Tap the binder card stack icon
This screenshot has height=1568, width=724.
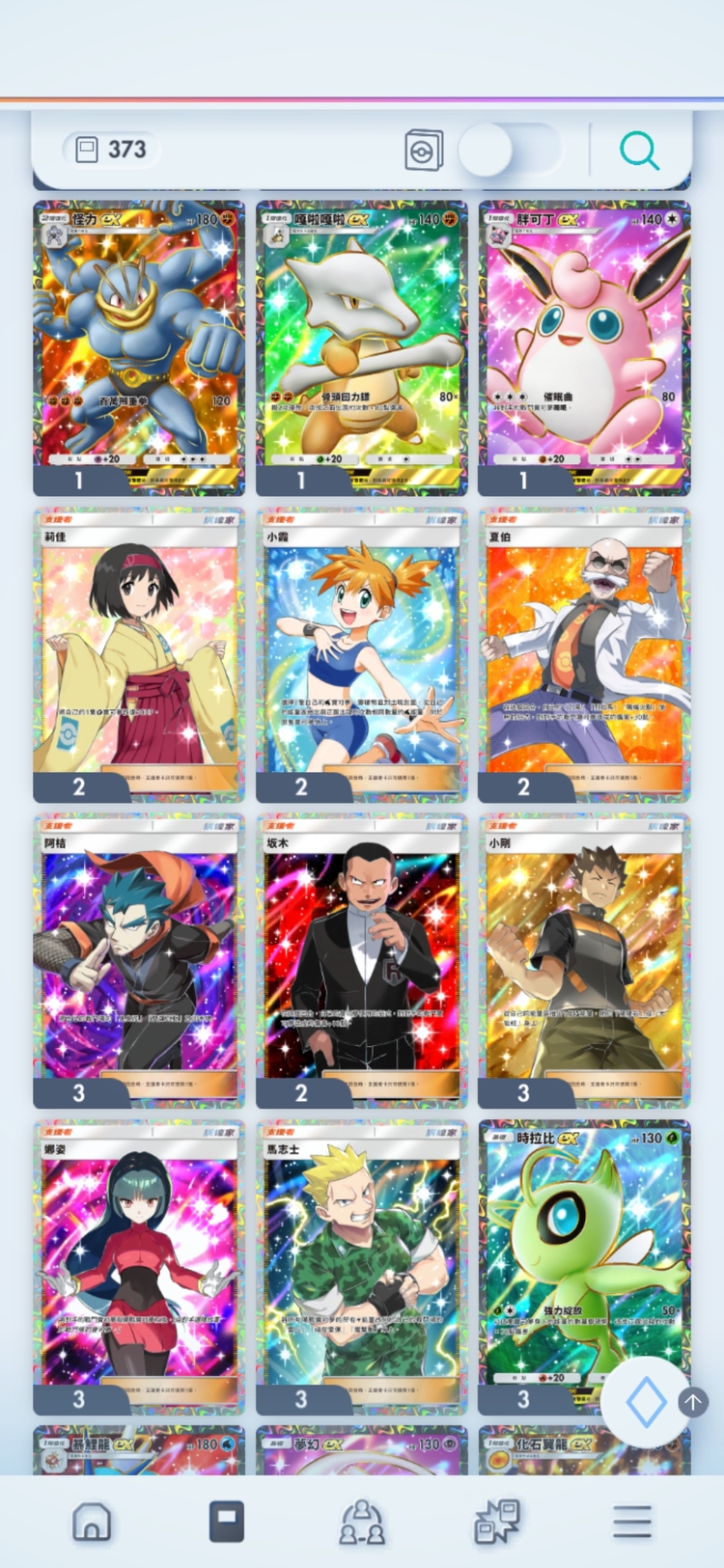[x=424, y=151]
